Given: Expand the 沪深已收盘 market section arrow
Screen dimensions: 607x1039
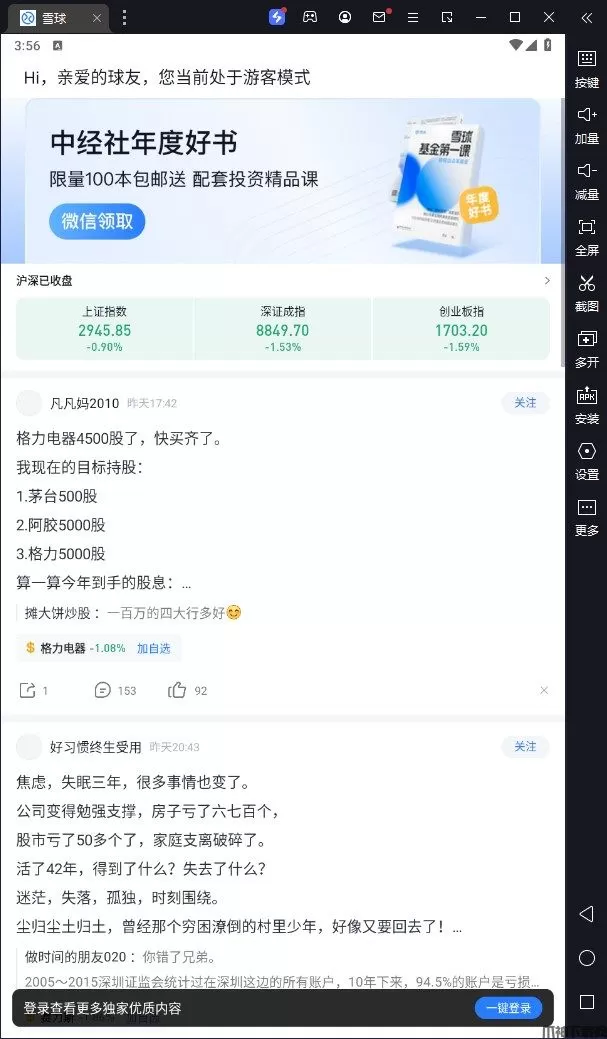Looking at the screenshot, I should tap(546, 281).
